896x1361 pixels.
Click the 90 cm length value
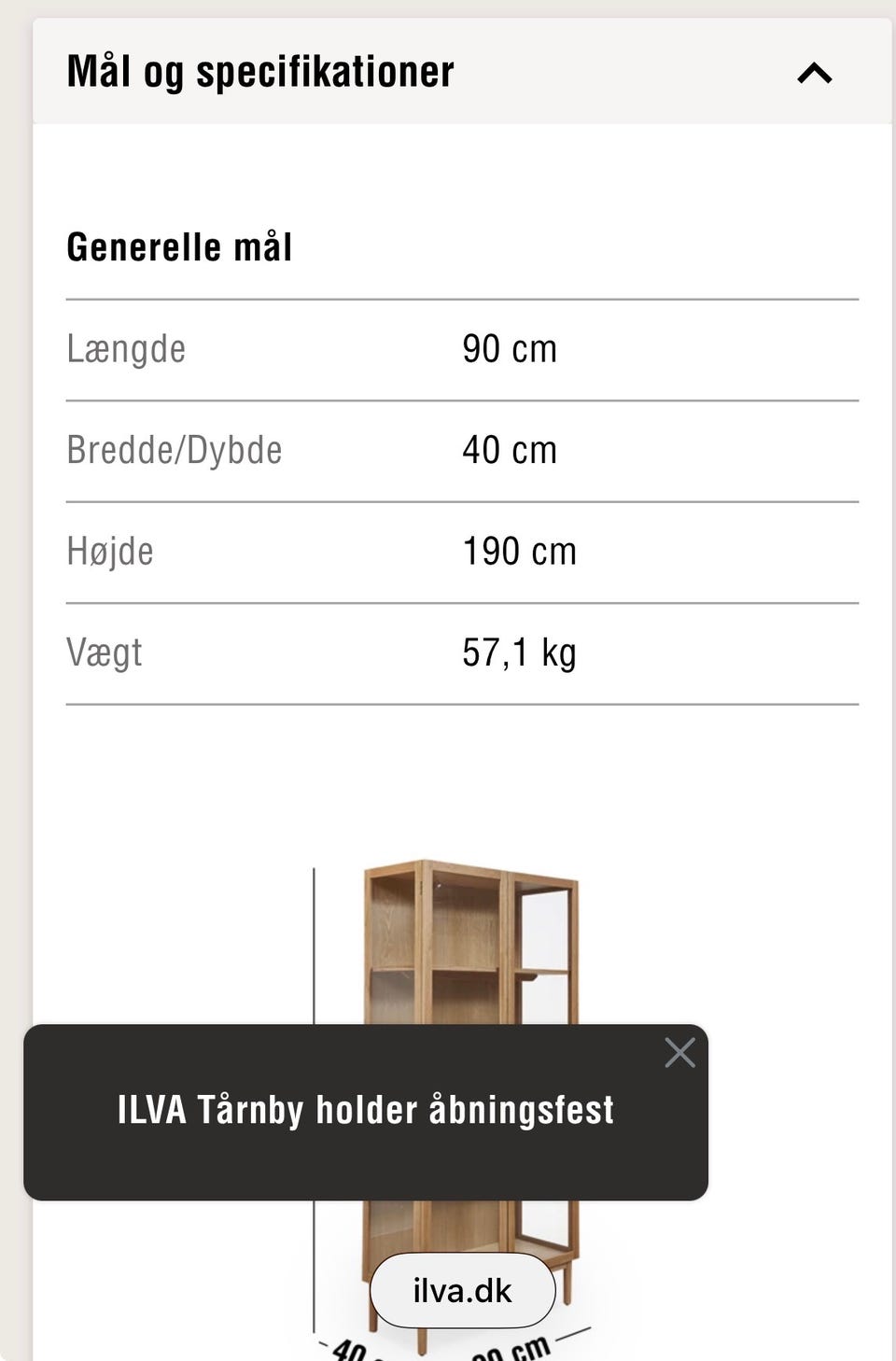tap(510, 349)
